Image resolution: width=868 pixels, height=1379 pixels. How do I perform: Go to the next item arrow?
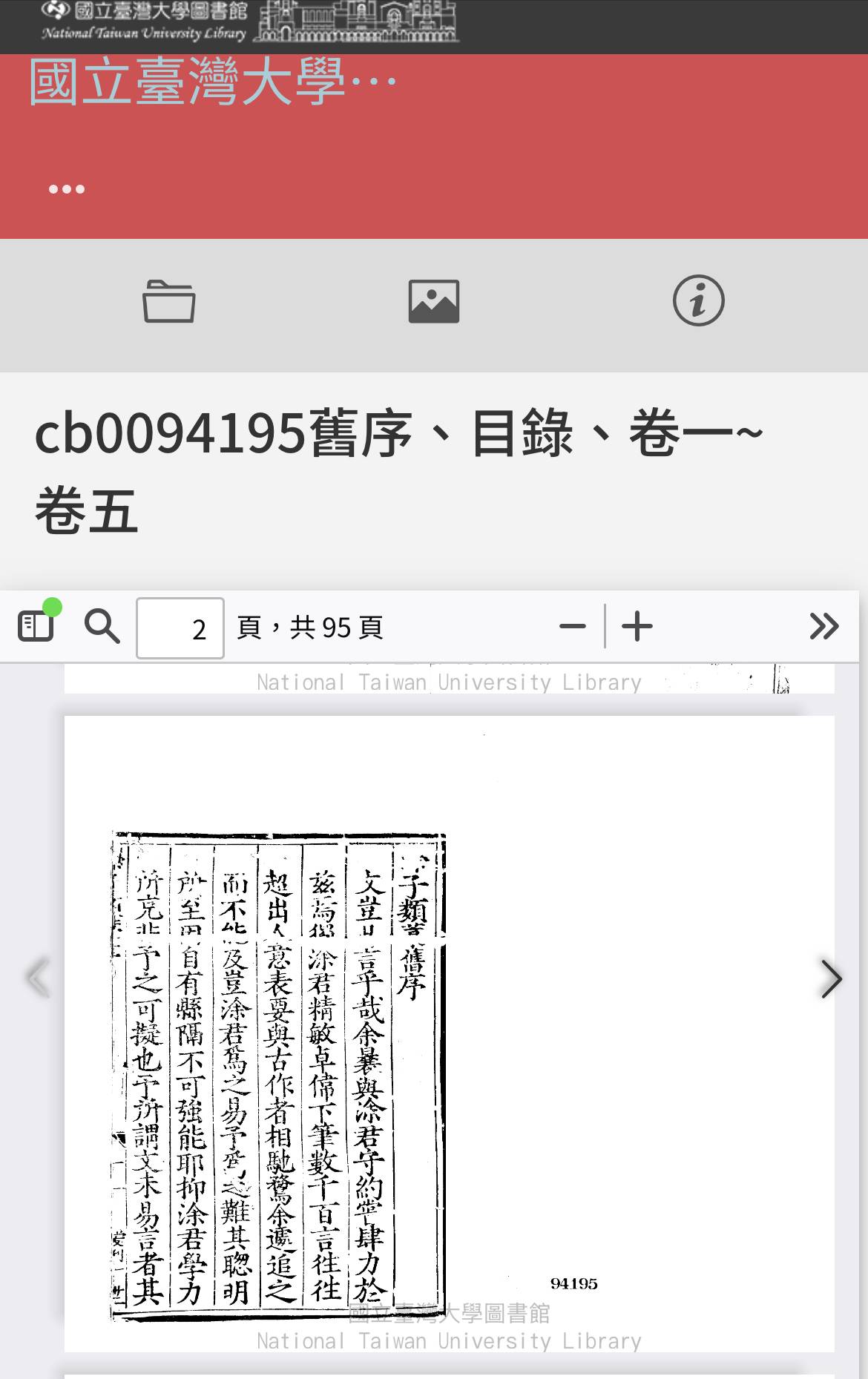832,979
